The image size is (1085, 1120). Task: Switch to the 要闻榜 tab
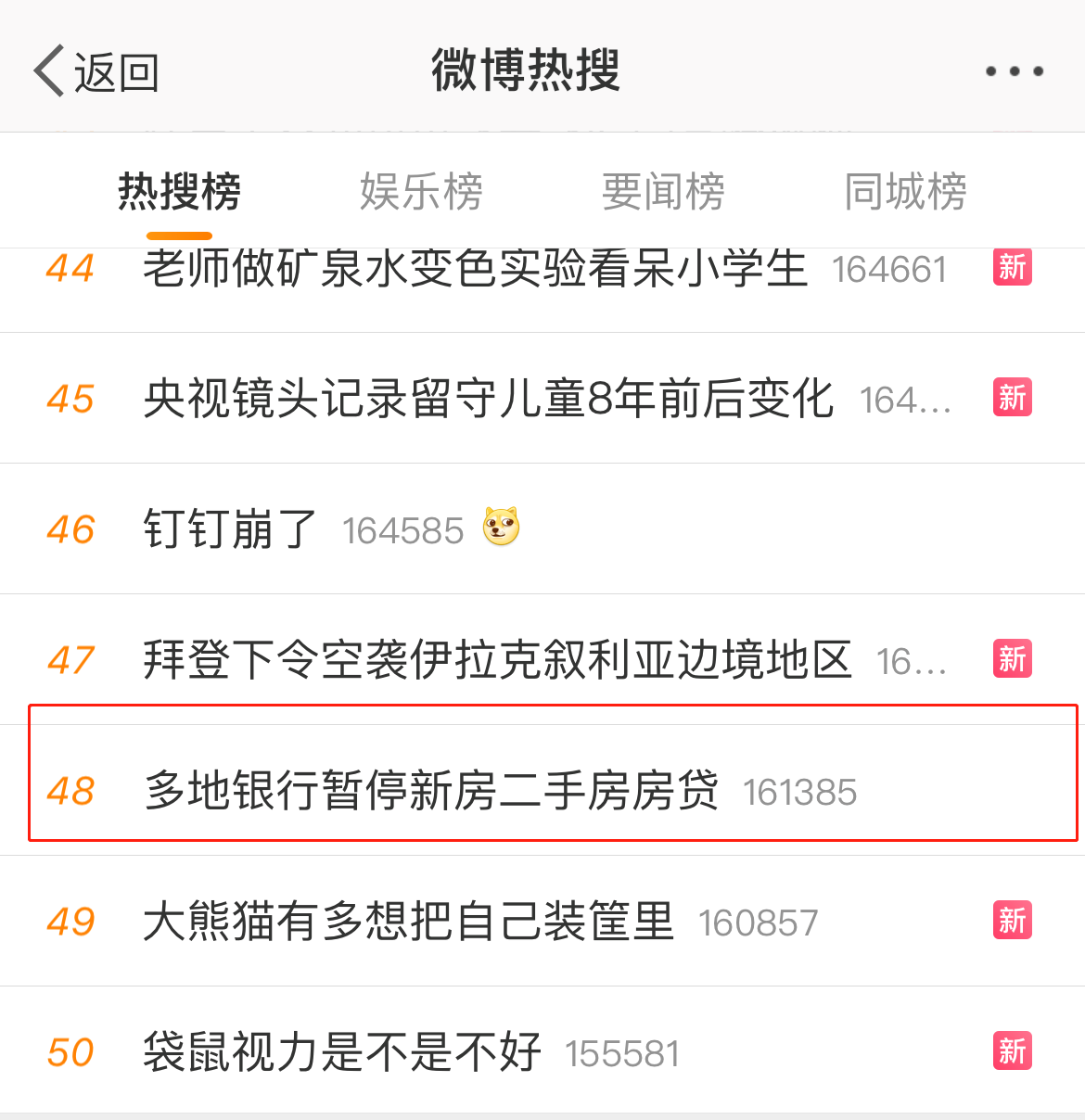click(663, 192)
